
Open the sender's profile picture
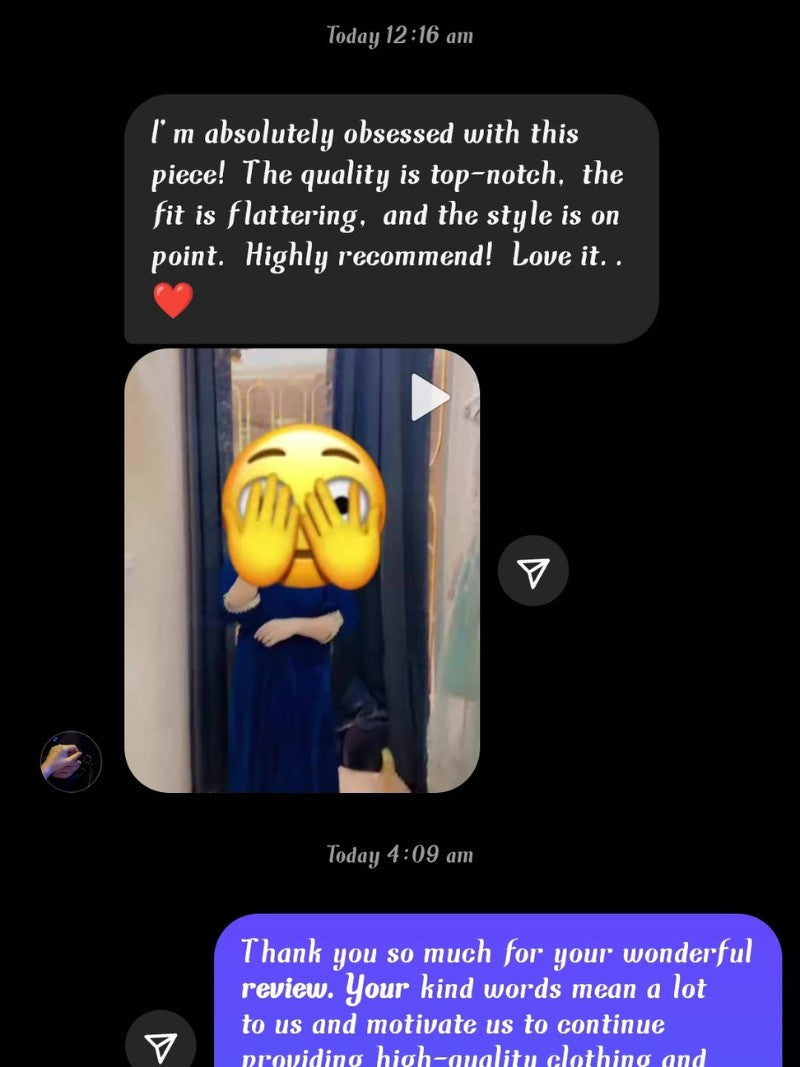(x=71, y=762)
